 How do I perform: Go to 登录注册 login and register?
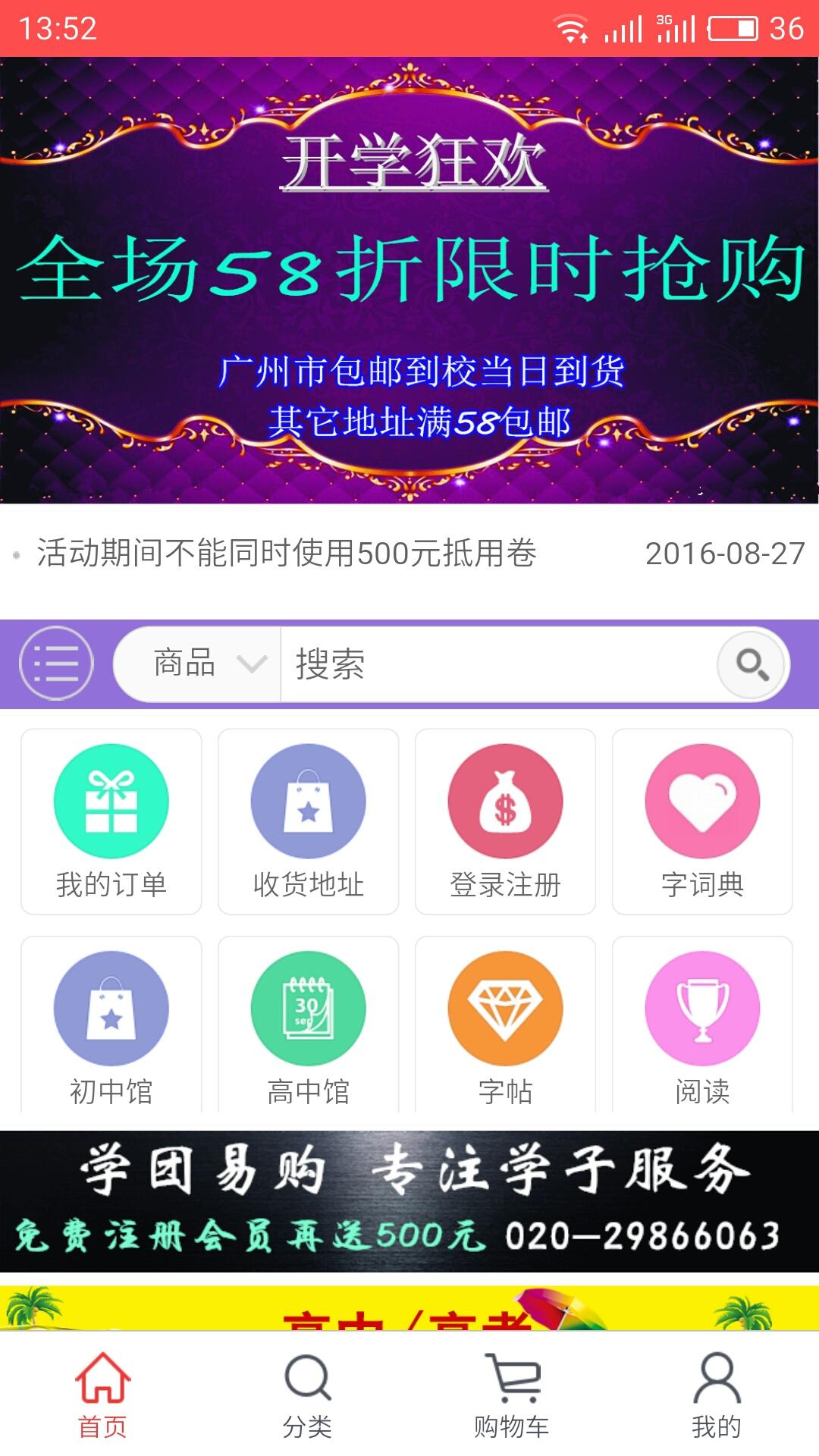[x=506, y=821]
